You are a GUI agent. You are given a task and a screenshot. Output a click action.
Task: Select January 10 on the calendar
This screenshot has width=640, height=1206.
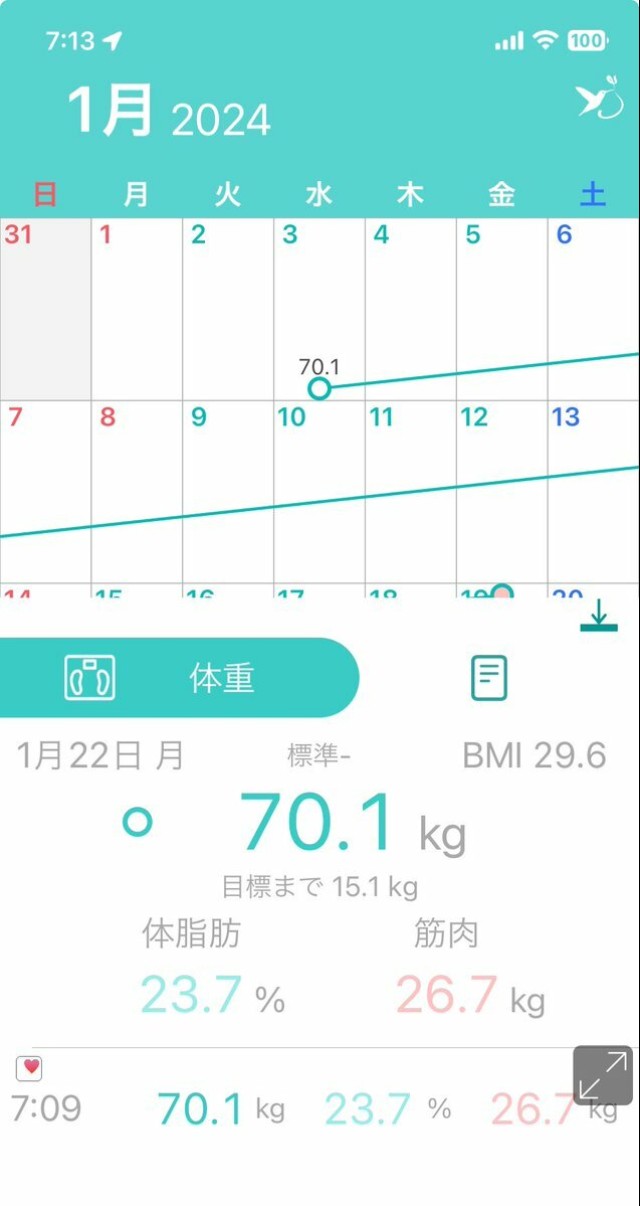point(319,492)
